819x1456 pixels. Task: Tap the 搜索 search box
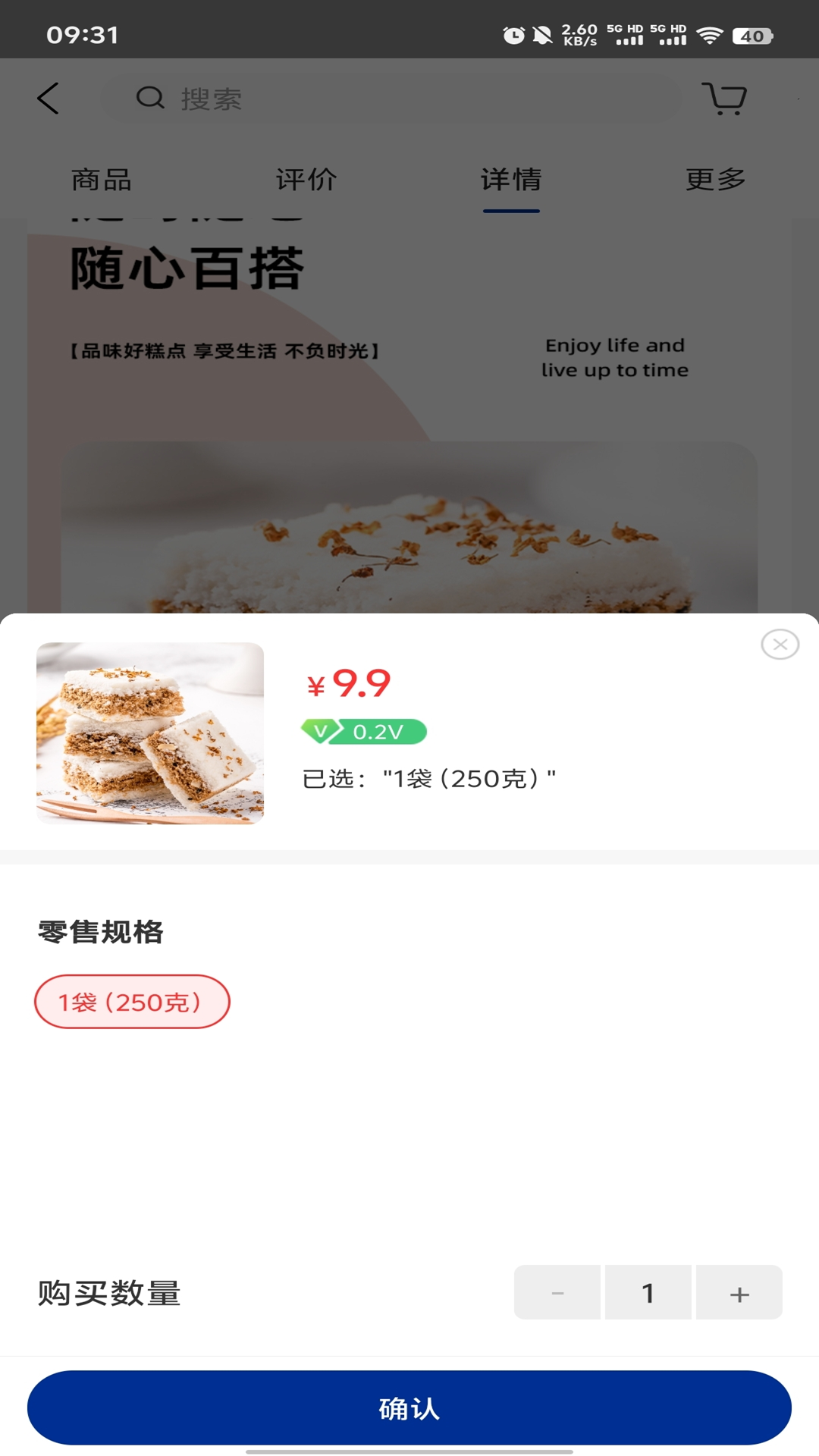click(x=391, y=99)
